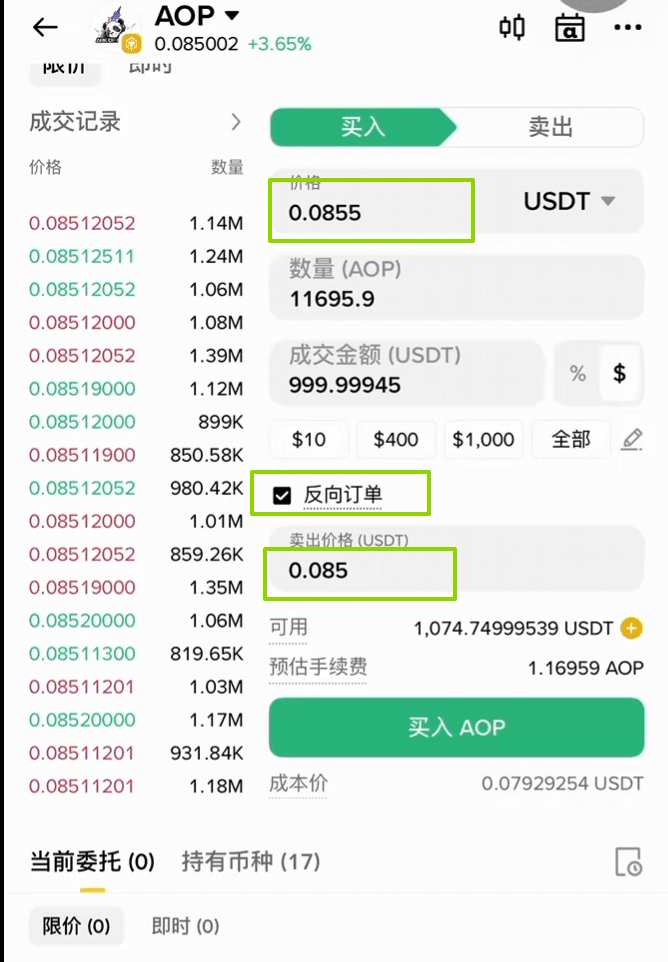Switch to the 持有币种 (17) tab

[250, 861]
